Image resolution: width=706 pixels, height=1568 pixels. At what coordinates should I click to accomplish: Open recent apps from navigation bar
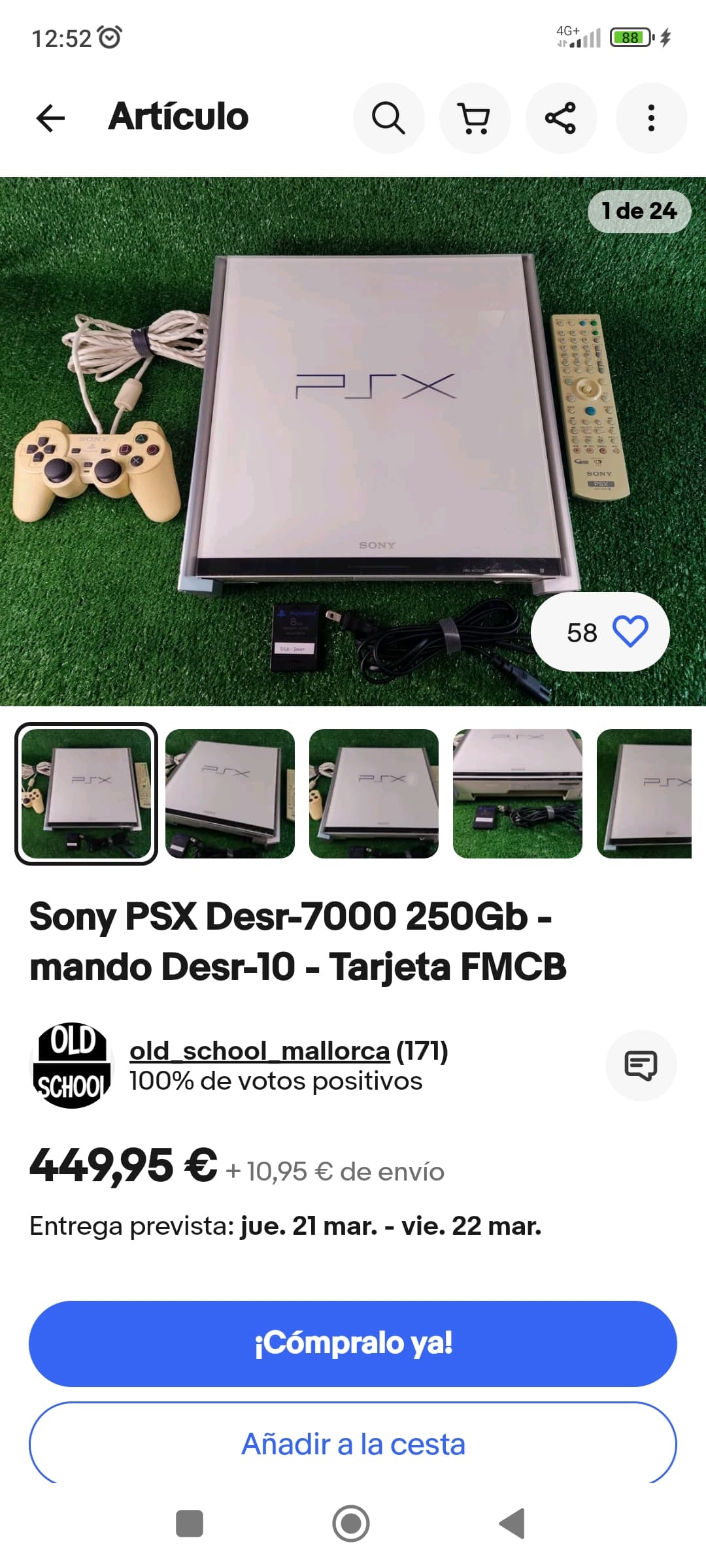coord(190,1524)
